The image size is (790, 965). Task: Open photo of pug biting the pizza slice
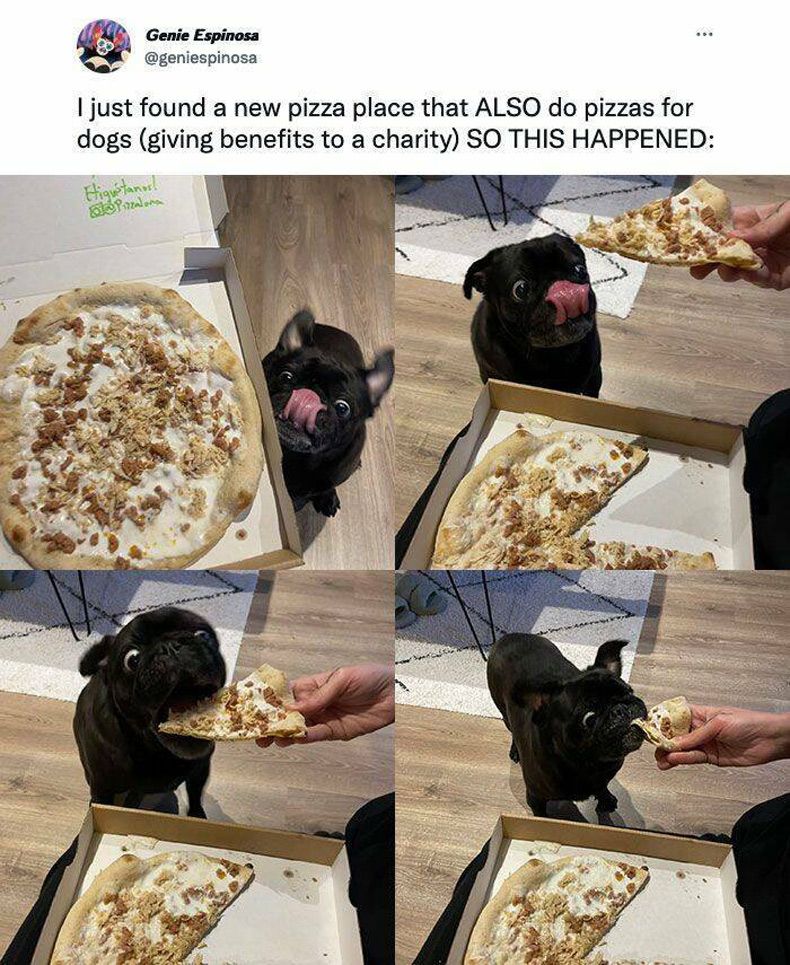pyautogui.click(x=197, y=768)
